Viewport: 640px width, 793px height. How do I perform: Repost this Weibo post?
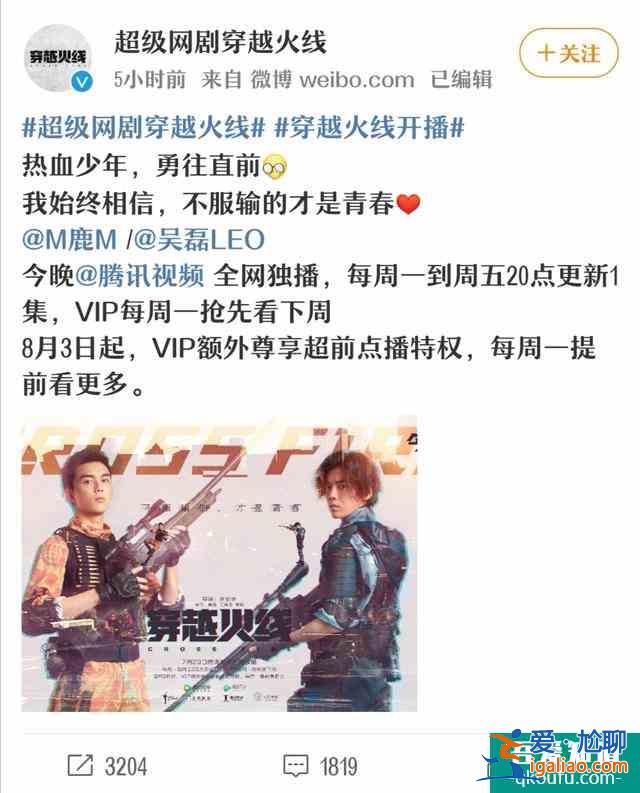click(107, 766)
